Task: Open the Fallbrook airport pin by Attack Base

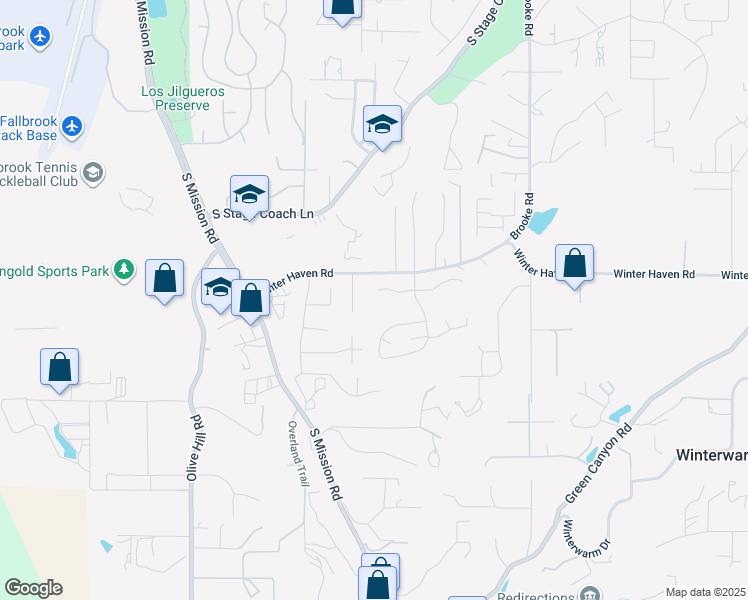Action: tap(73, 127)
